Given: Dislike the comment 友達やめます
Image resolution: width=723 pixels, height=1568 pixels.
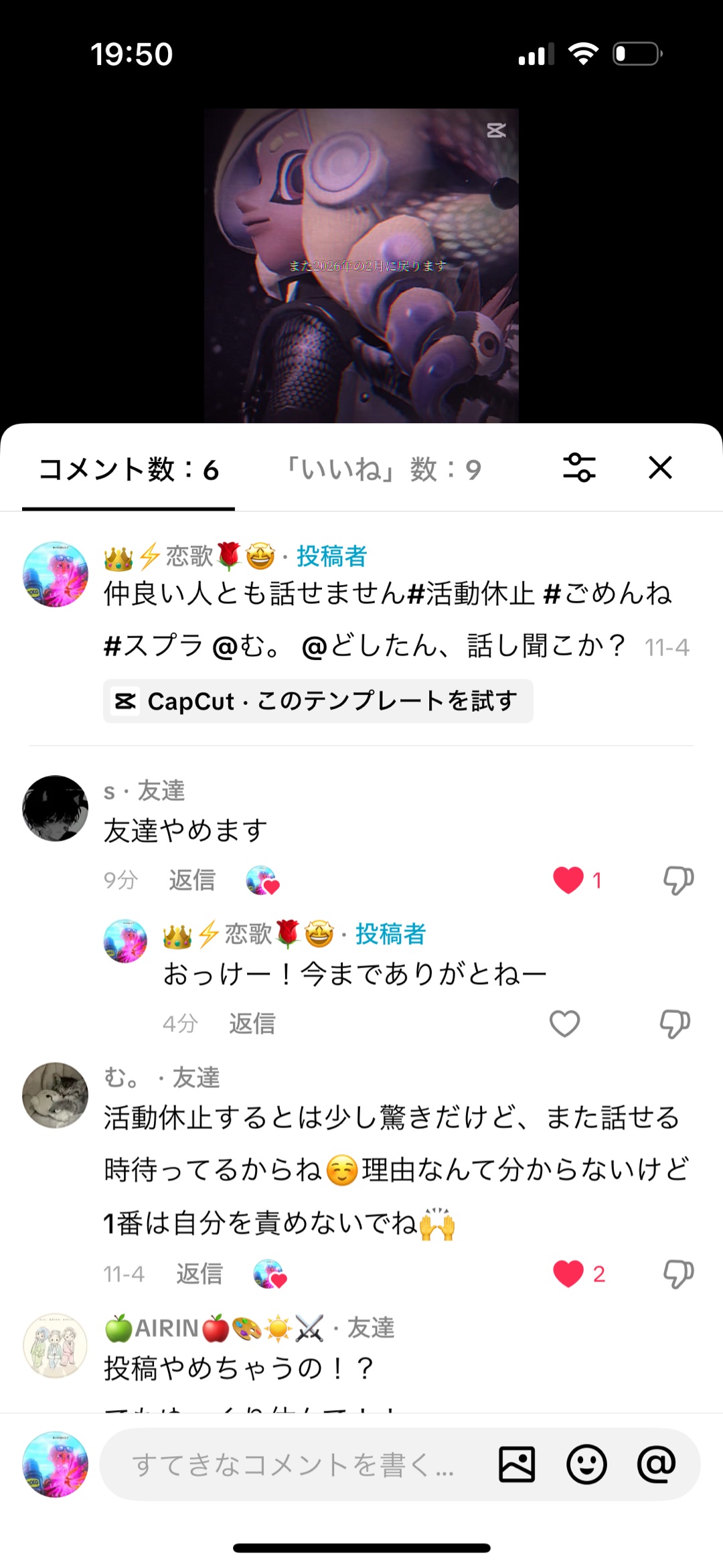Looking at the screenshot, I should click(677, 880).
